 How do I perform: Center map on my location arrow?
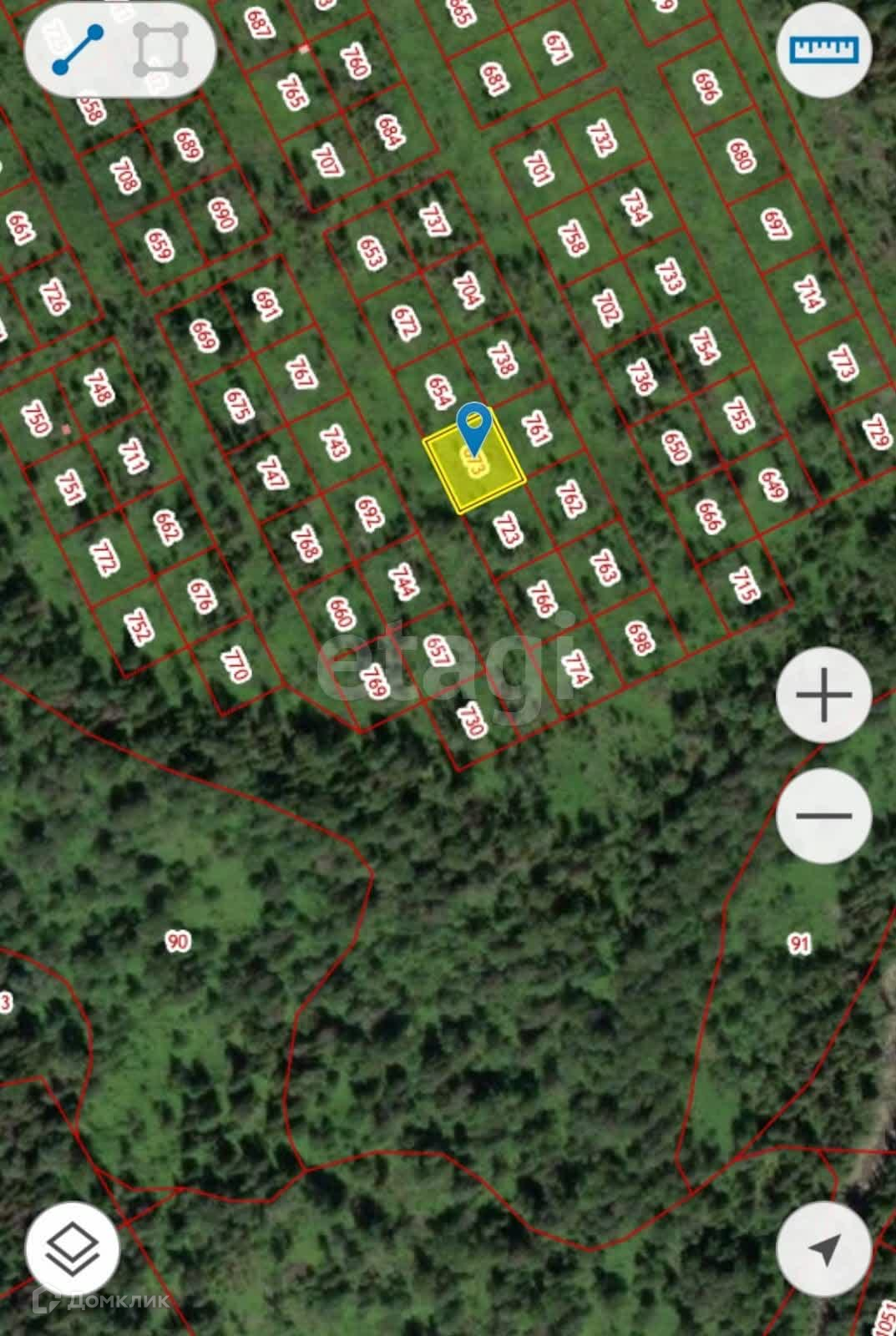click(824, 1249)
